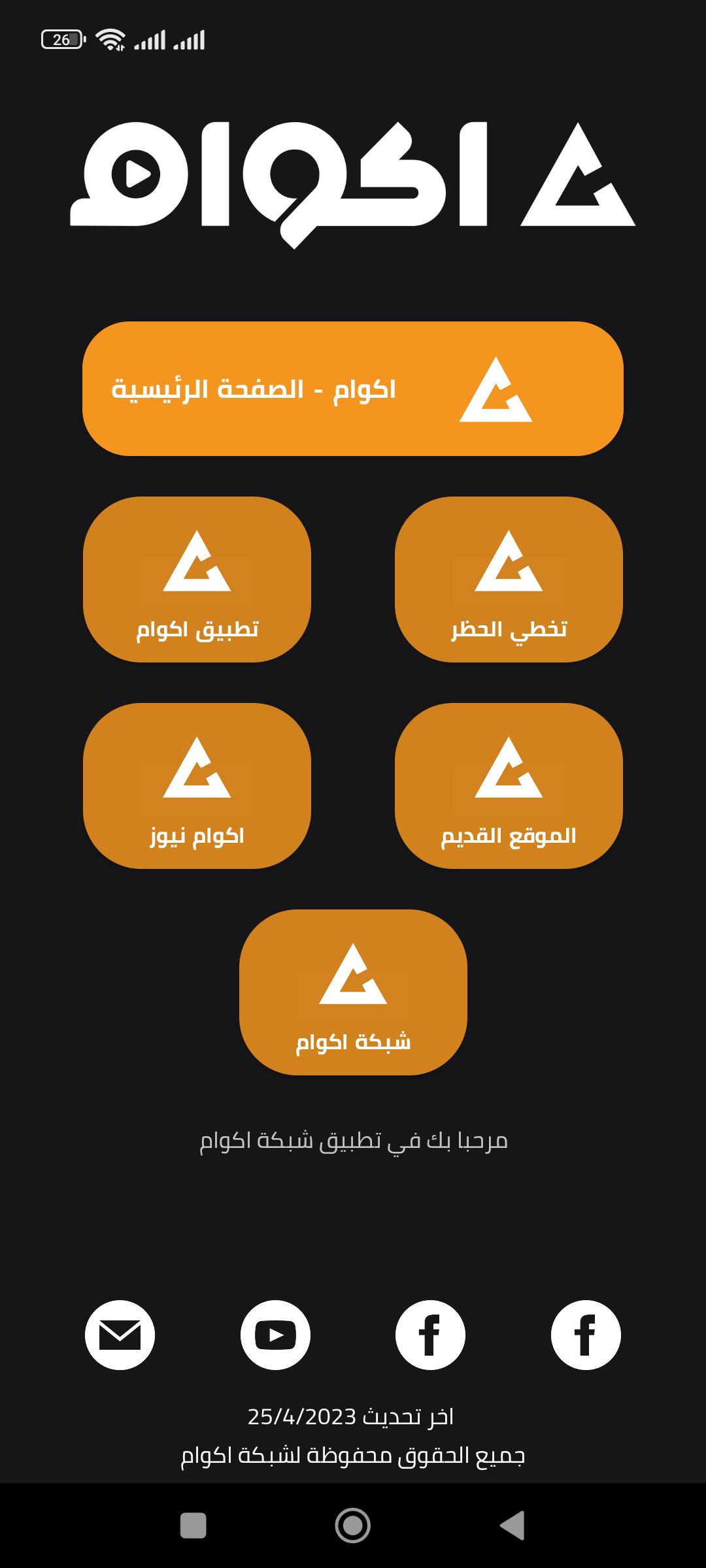Open the email contact icon
706x1568 pixels.
click(x=120, y=1335)
